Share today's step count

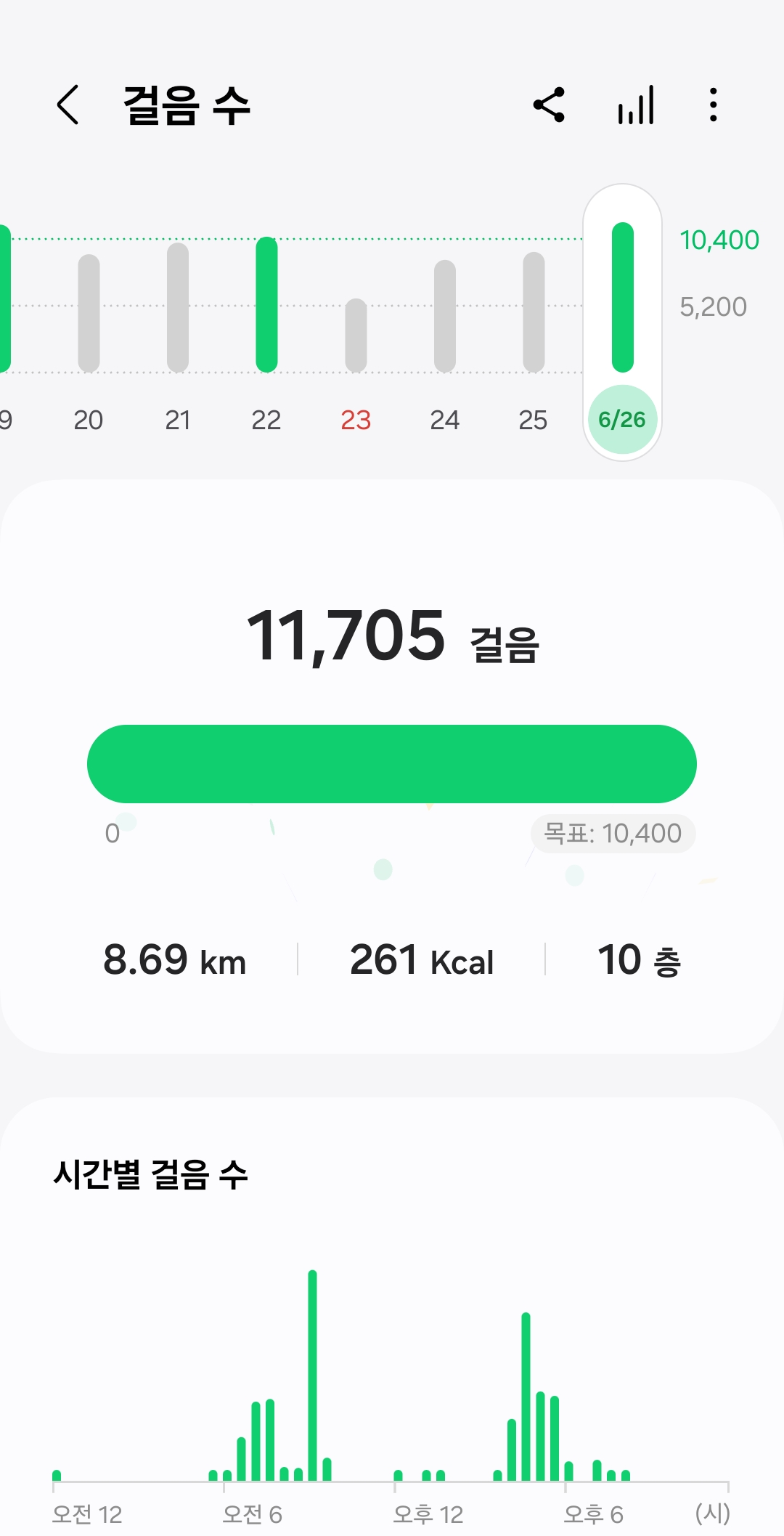point(549,105)
